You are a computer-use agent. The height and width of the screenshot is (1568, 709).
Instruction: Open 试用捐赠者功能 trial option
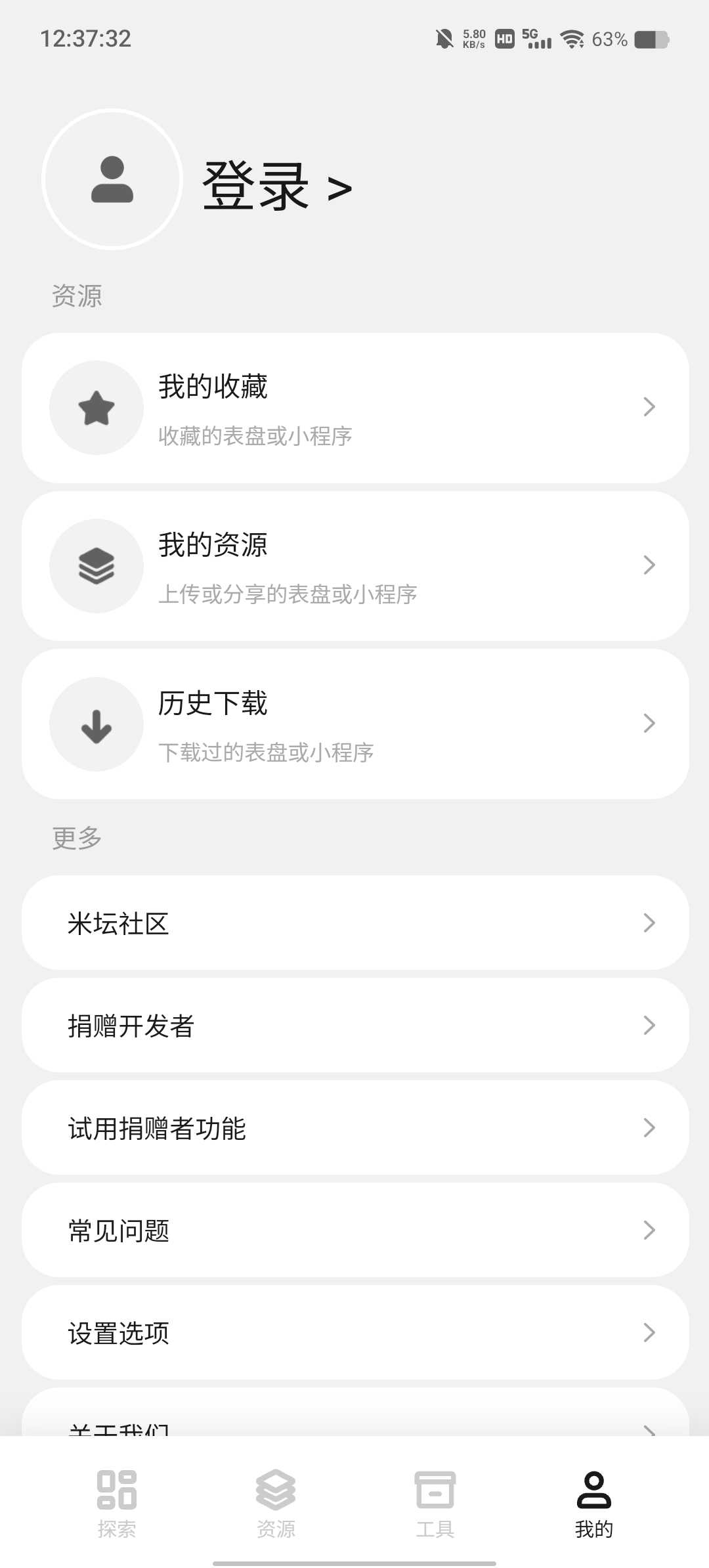point(354,1127)
